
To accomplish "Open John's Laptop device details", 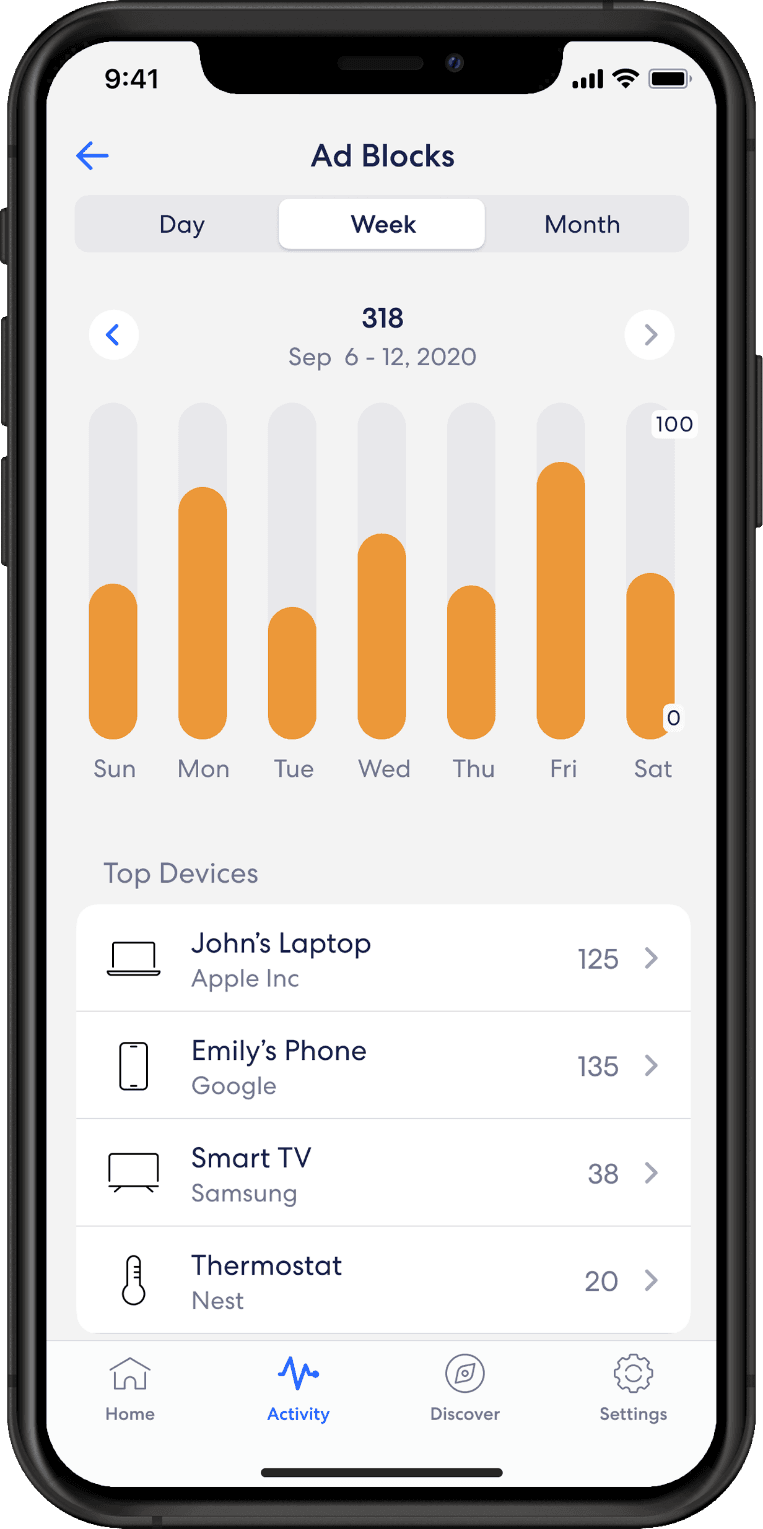I will click(383, 958).
